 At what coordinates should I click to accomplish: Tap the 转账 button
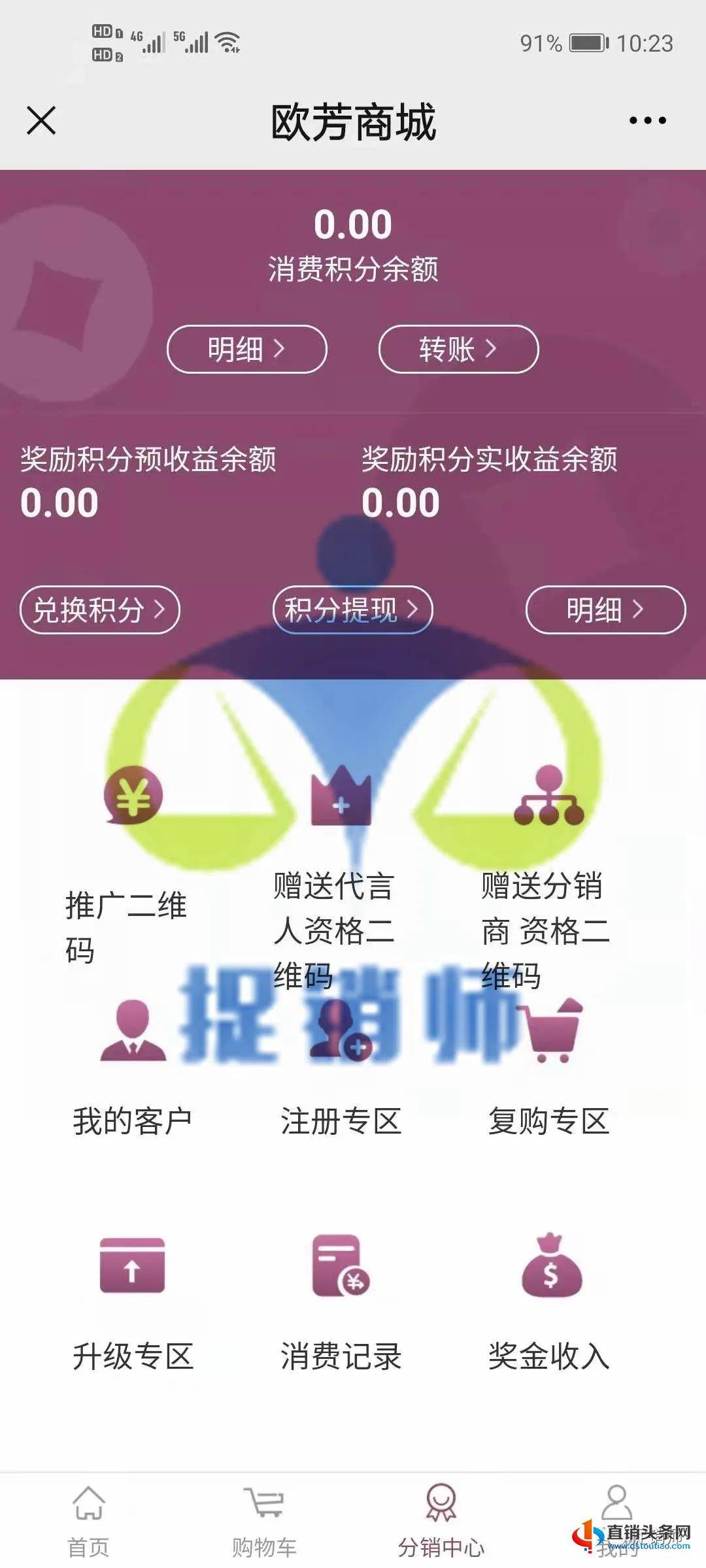(458, 349)
